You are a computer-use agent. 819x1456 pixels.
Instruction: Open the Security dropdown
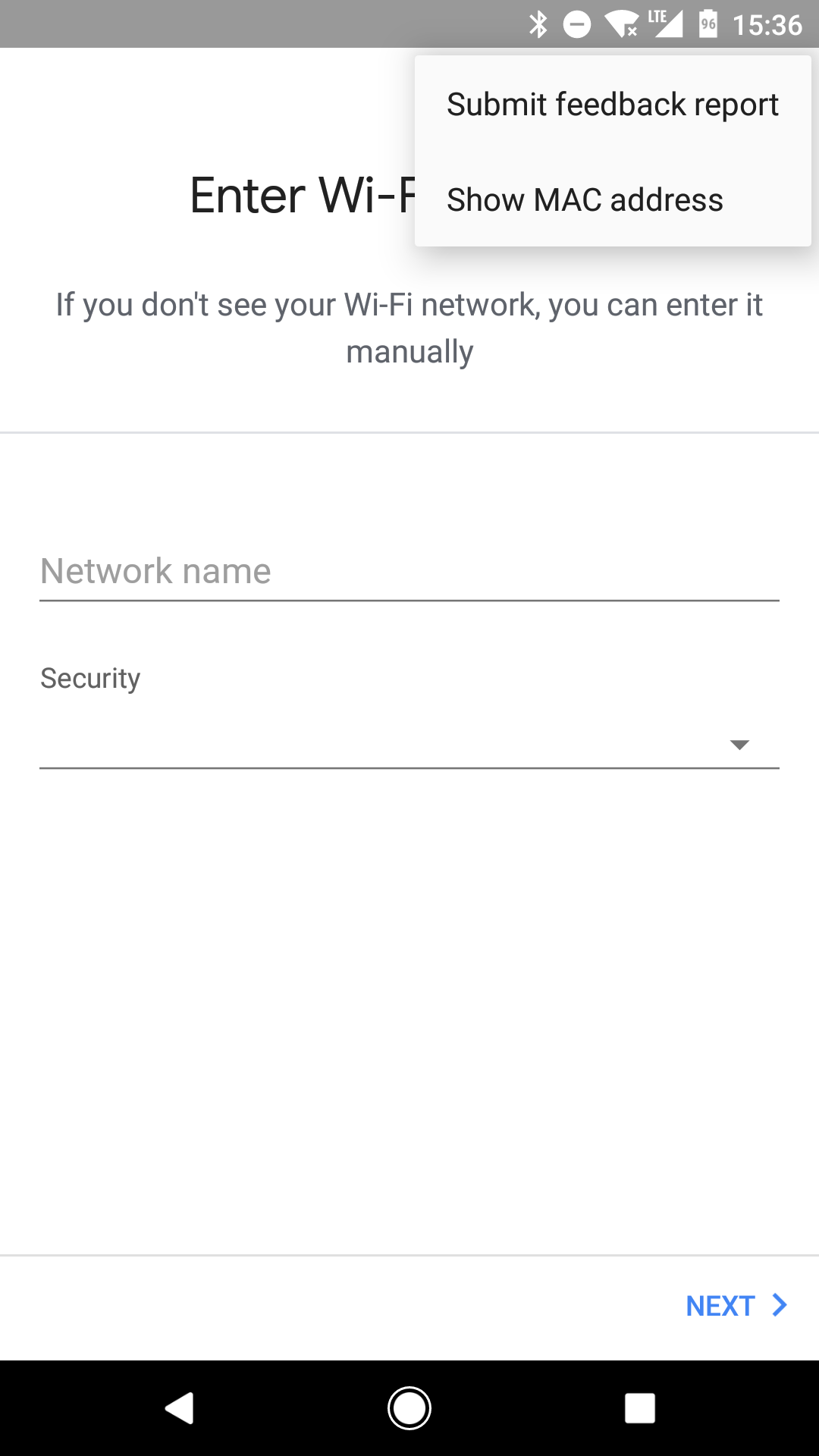pos(409,743)
